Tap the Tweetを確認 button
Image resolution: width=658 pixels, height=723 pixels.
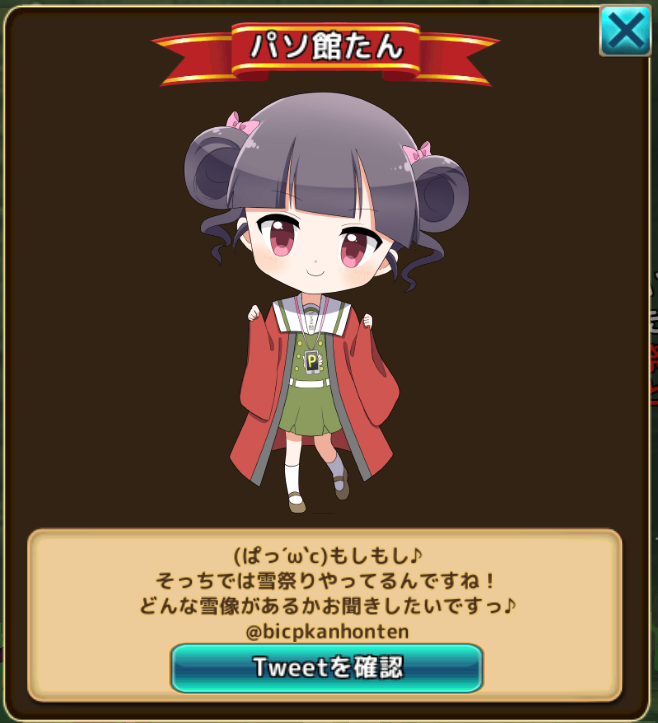click(327, 667)
